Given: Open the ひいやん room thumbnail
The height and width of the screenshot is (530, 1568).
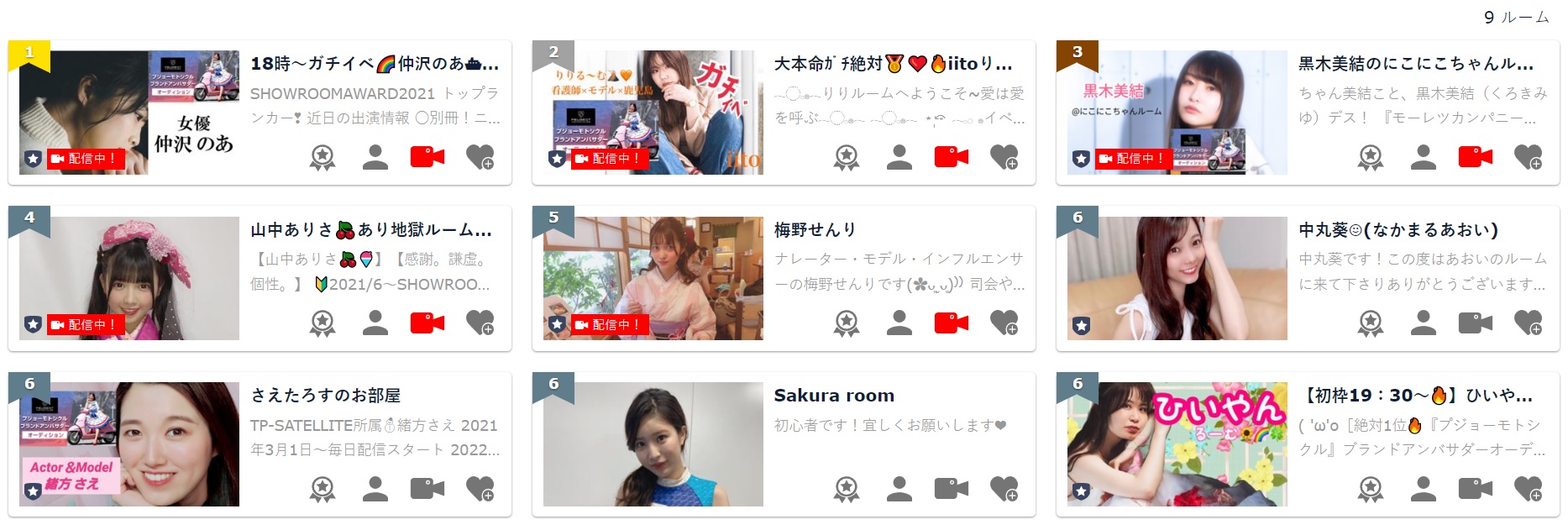Looking at the screenshot, I should tap(1177, 443).
